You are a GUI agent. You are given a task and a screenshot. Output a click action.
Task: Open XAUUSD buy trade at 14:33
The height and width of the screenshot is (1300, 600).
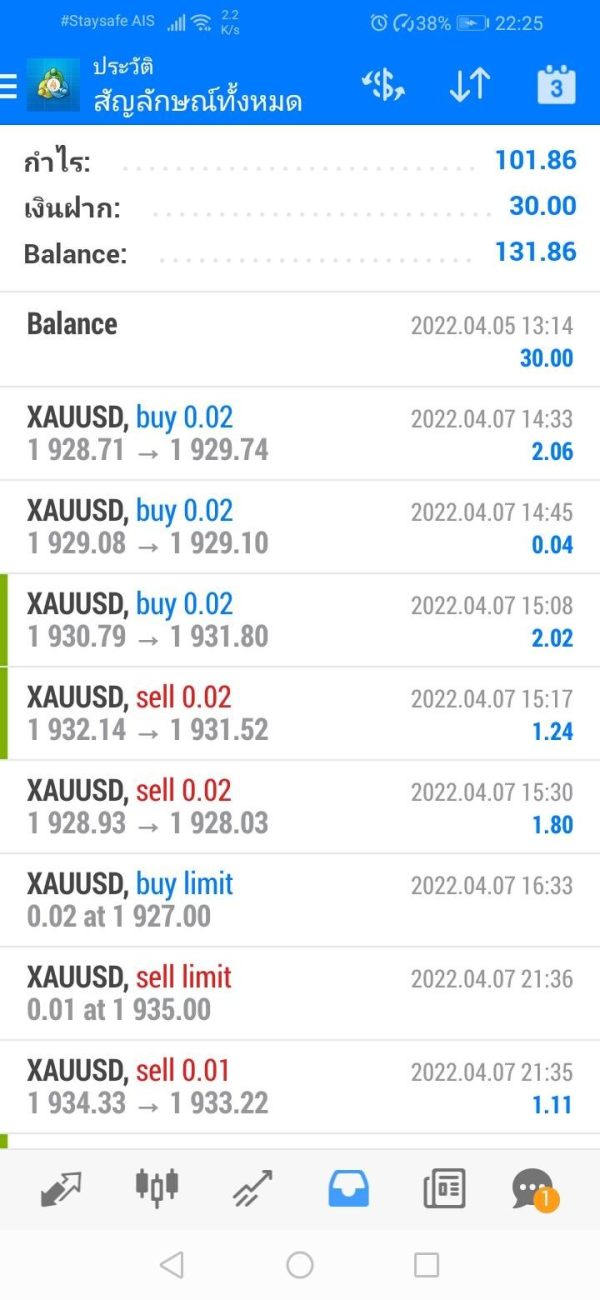(x=300, y=434)
